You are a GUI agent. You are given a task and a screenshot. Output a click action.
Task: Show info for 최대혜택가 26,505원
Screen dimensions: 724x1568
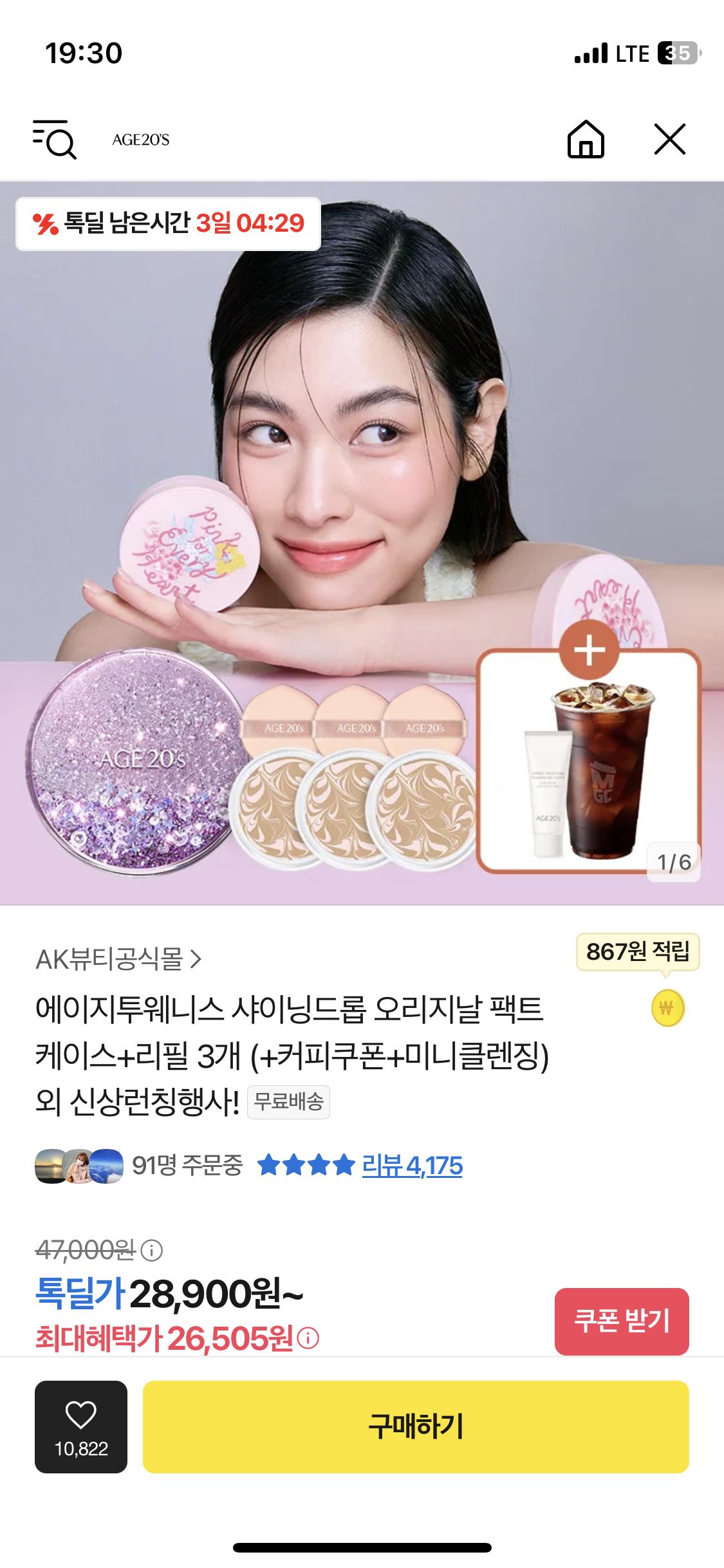coord(308,1339)
